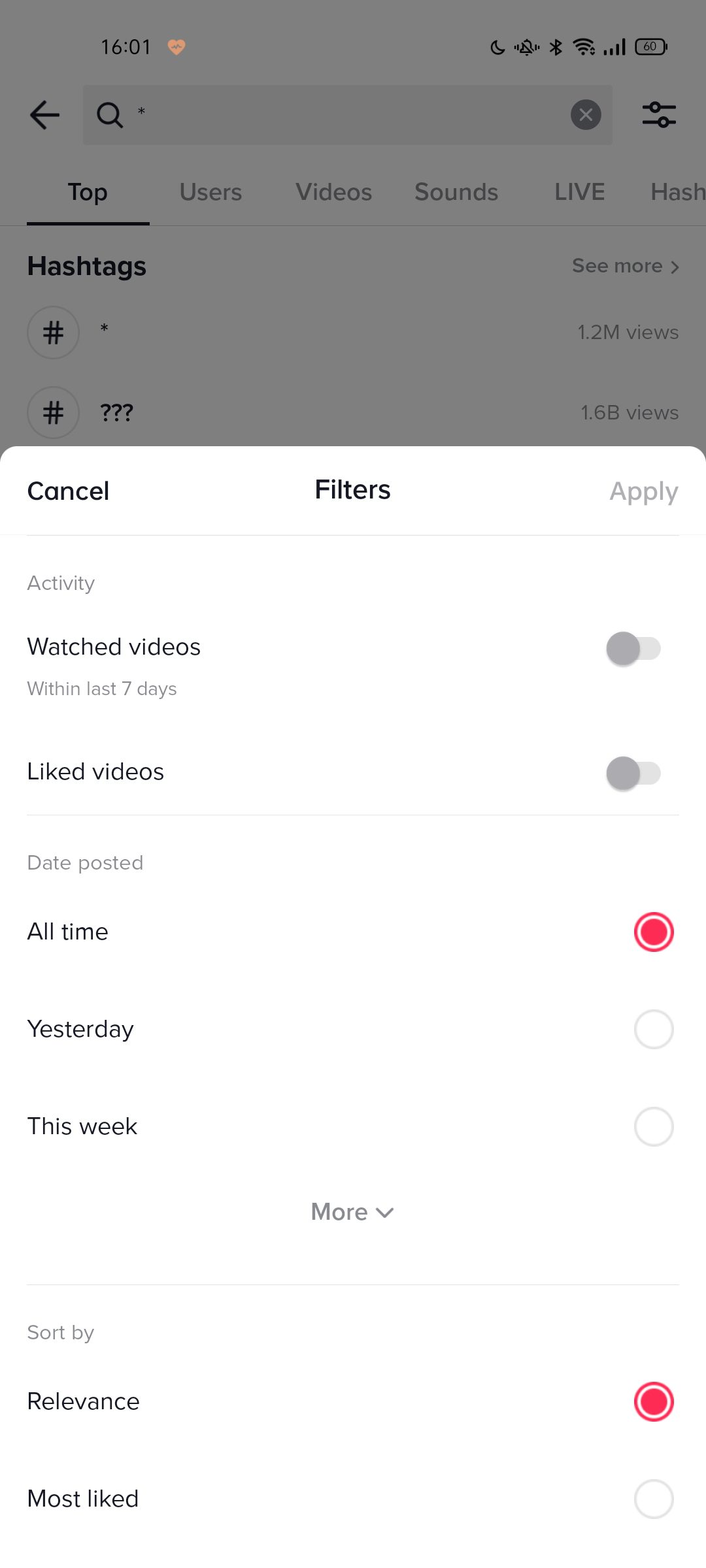Open the filter settings icon
Screen dimensions: 706x1568
(659, 115)
